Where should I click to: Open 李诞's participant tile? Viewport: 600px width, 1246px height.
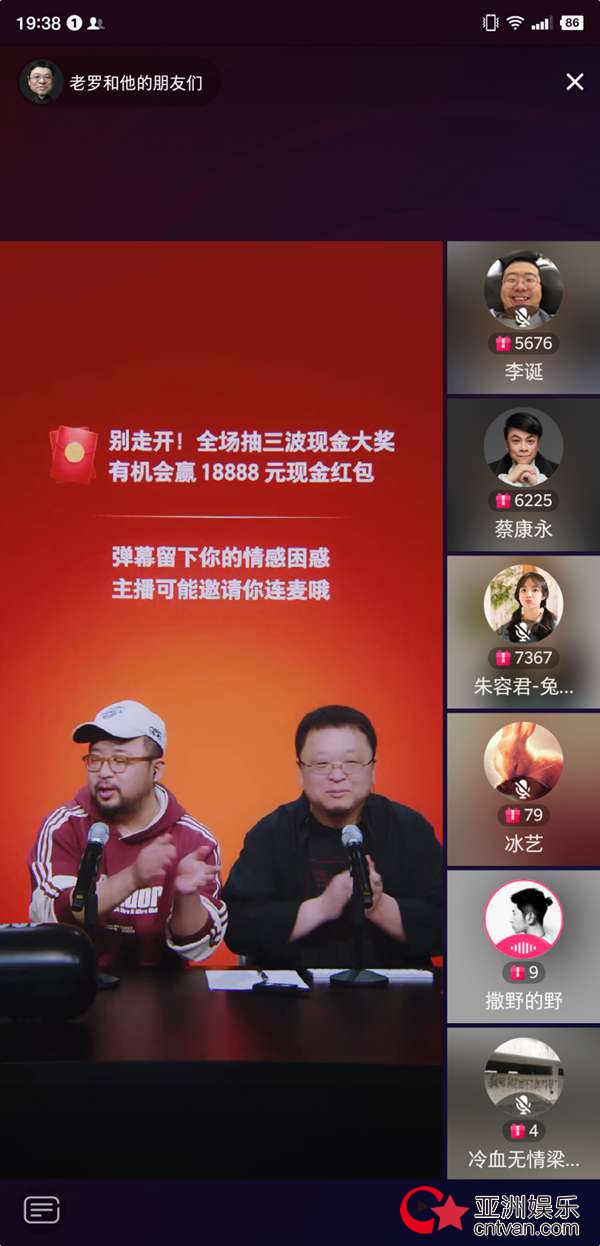click(x=523, y=317)
